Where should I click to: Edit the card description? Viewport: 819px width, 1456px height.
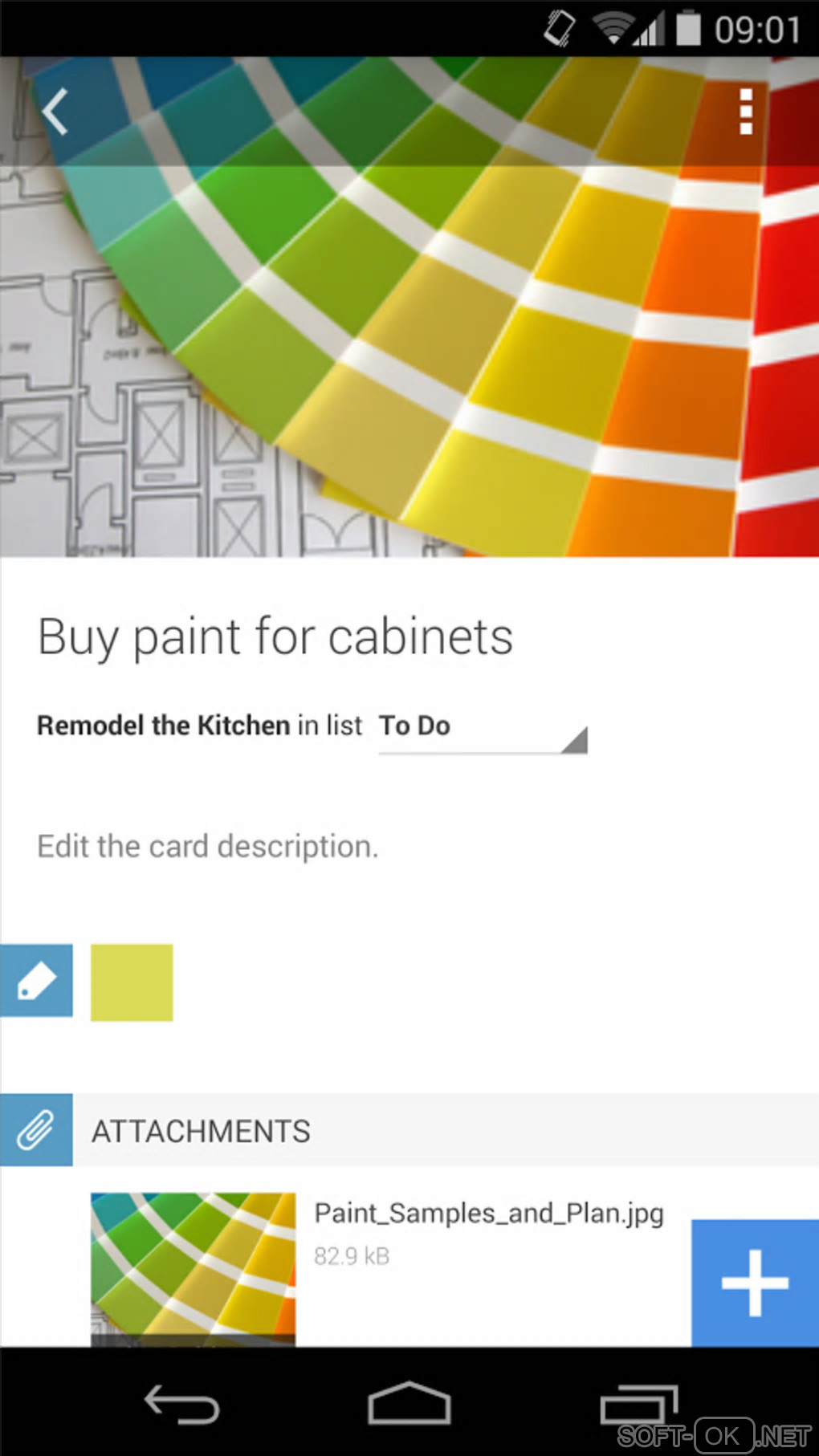click(x=207, y=847)
